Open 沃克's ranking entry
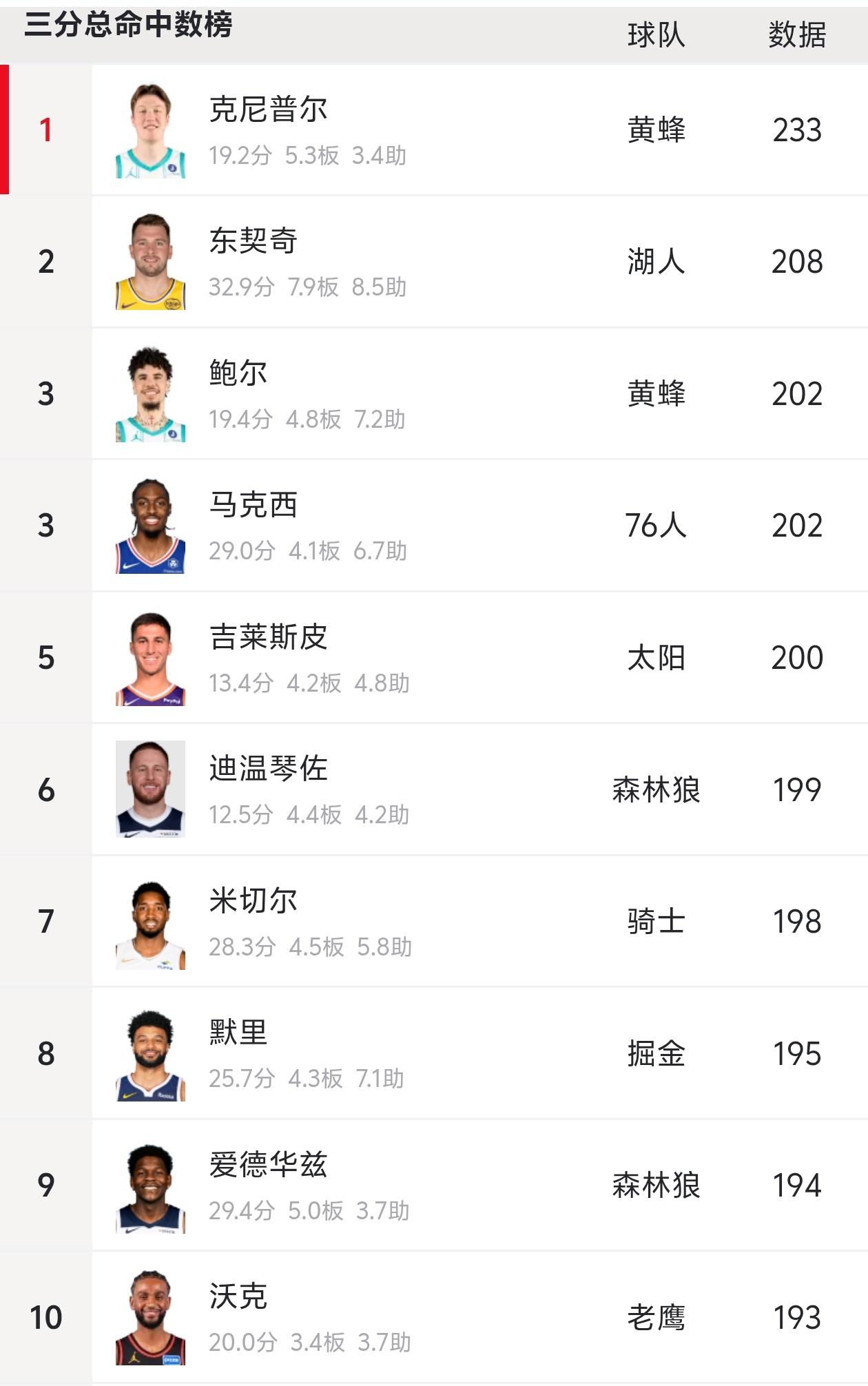The image size is (868, 1386). [x=238, y=1297]
